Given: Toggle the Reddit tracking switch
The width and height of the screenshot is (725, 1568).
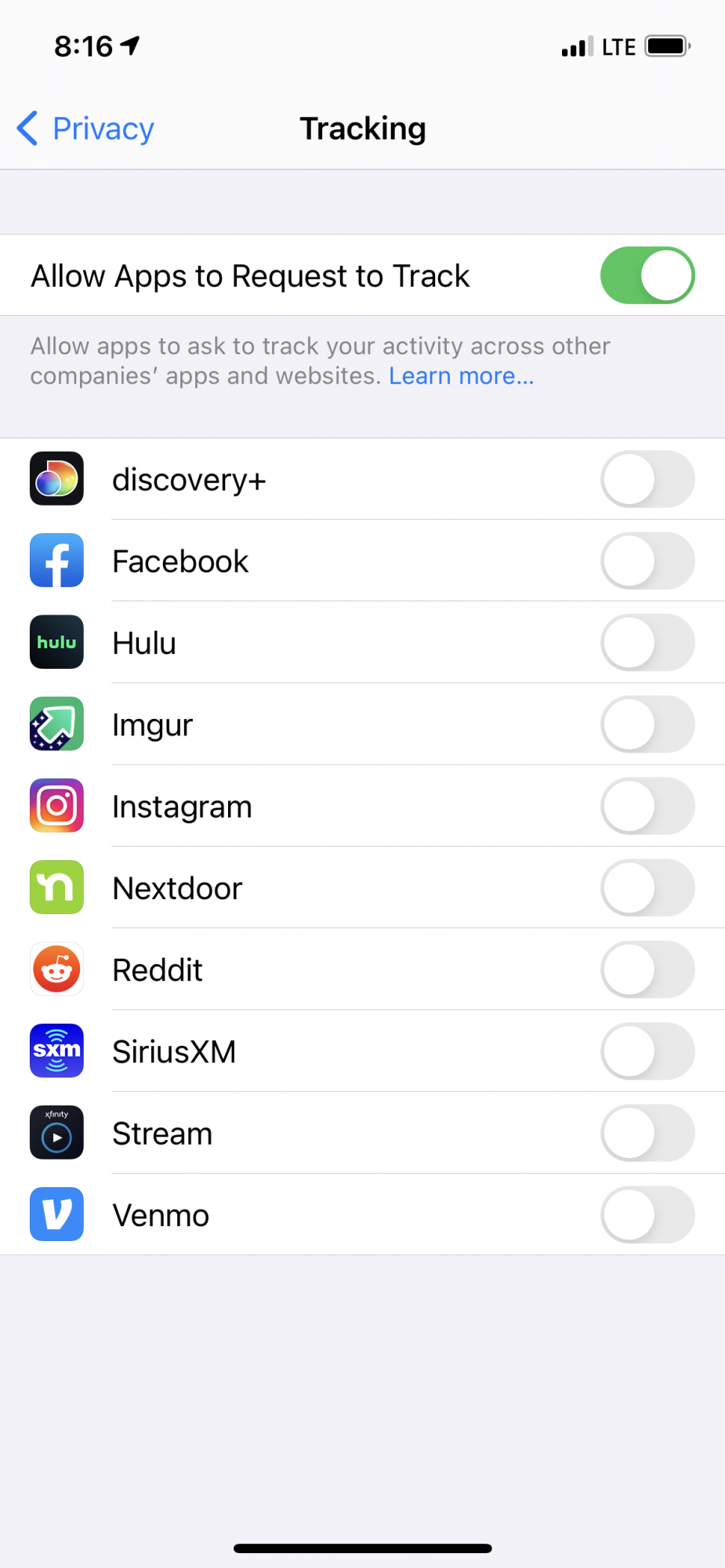Looking at the screenshot, I should click(x=647, y=970).
